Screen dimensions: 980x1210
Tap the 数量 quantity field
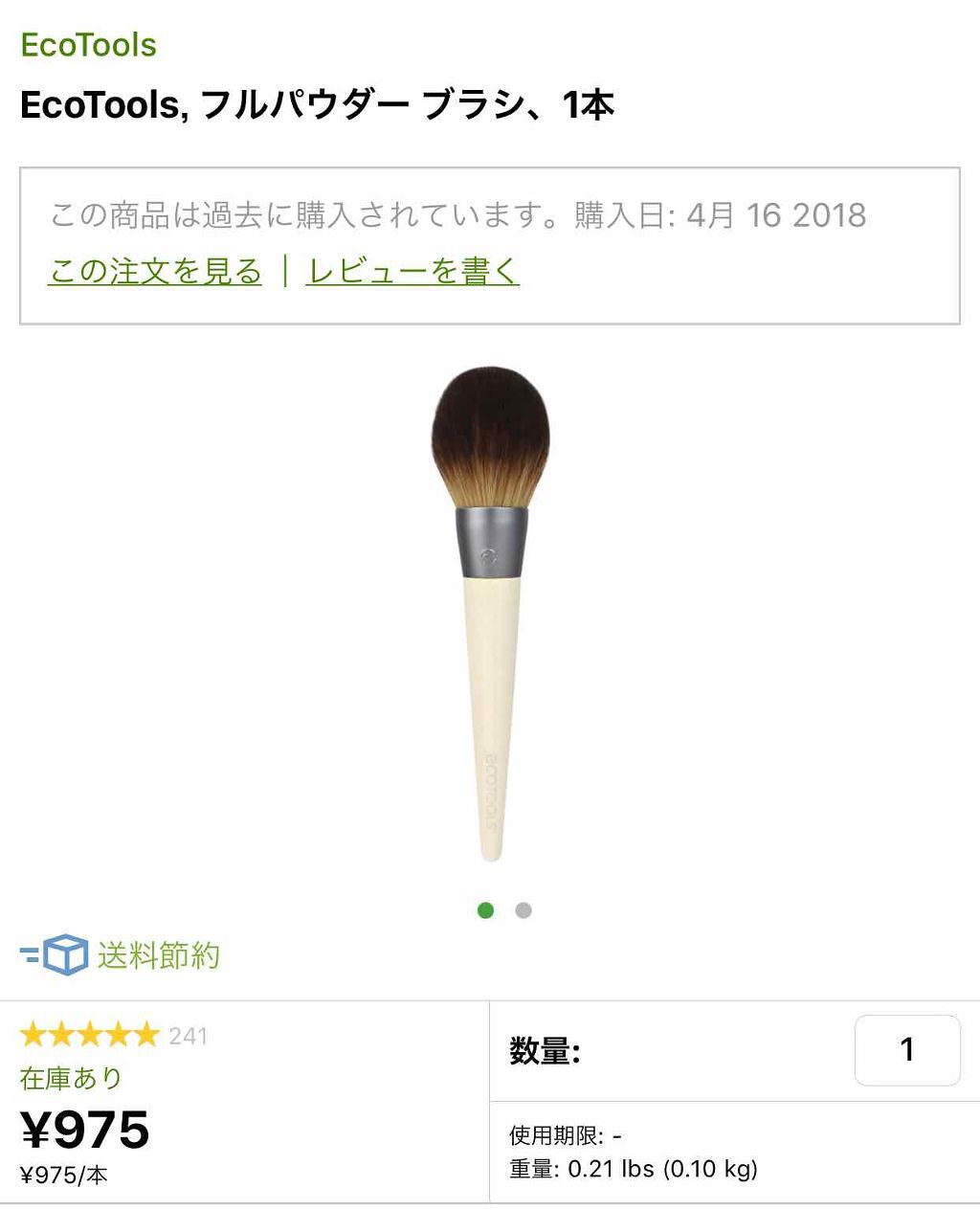click(906, 1050)
